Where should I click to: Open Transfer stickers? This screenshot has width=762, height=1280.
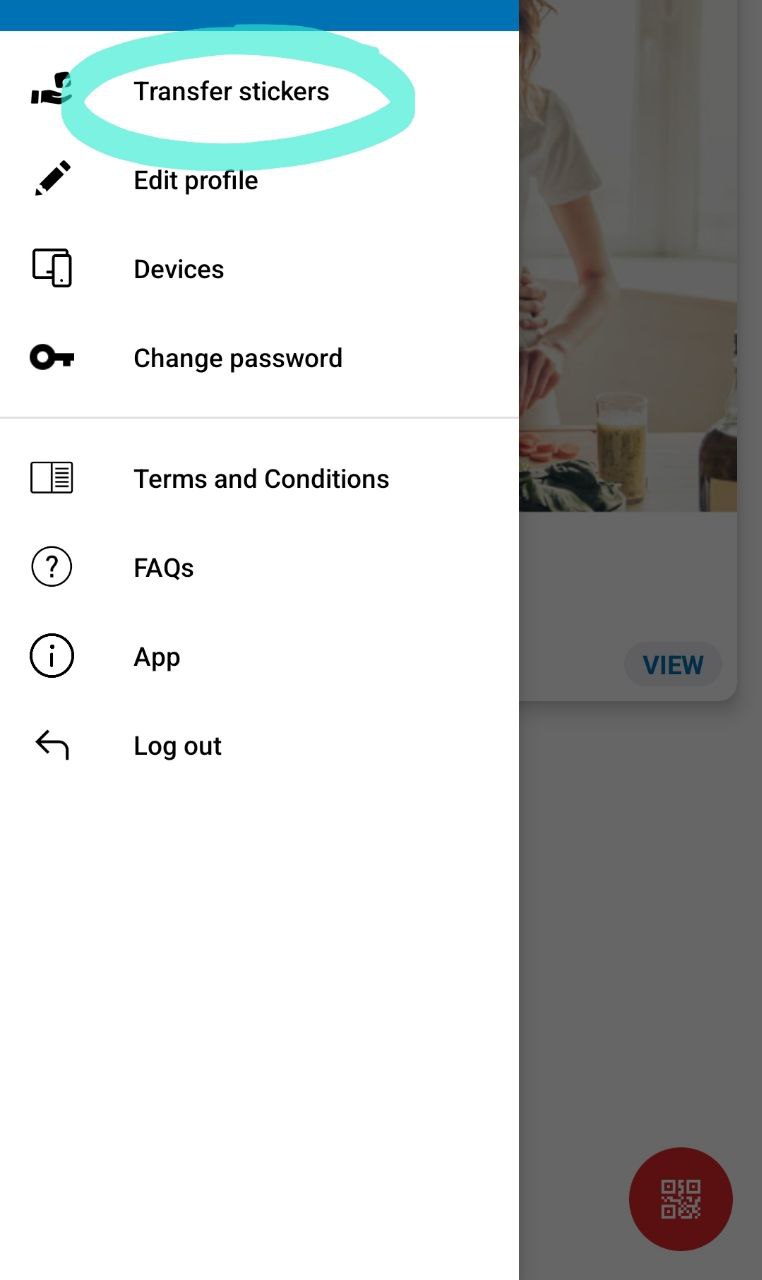[230, 92]
